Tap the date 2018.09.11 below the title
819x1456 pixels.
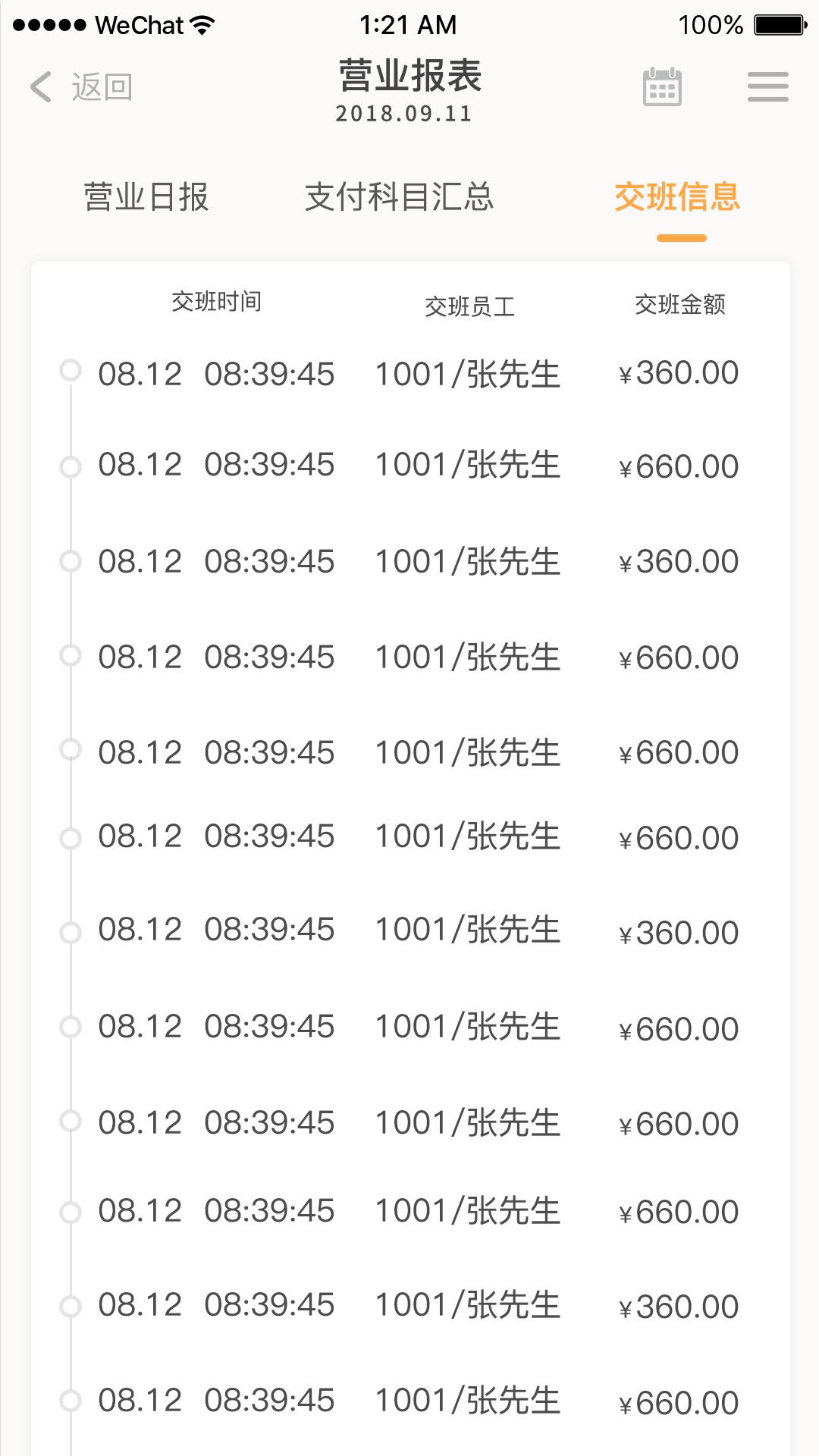point(404,114)
